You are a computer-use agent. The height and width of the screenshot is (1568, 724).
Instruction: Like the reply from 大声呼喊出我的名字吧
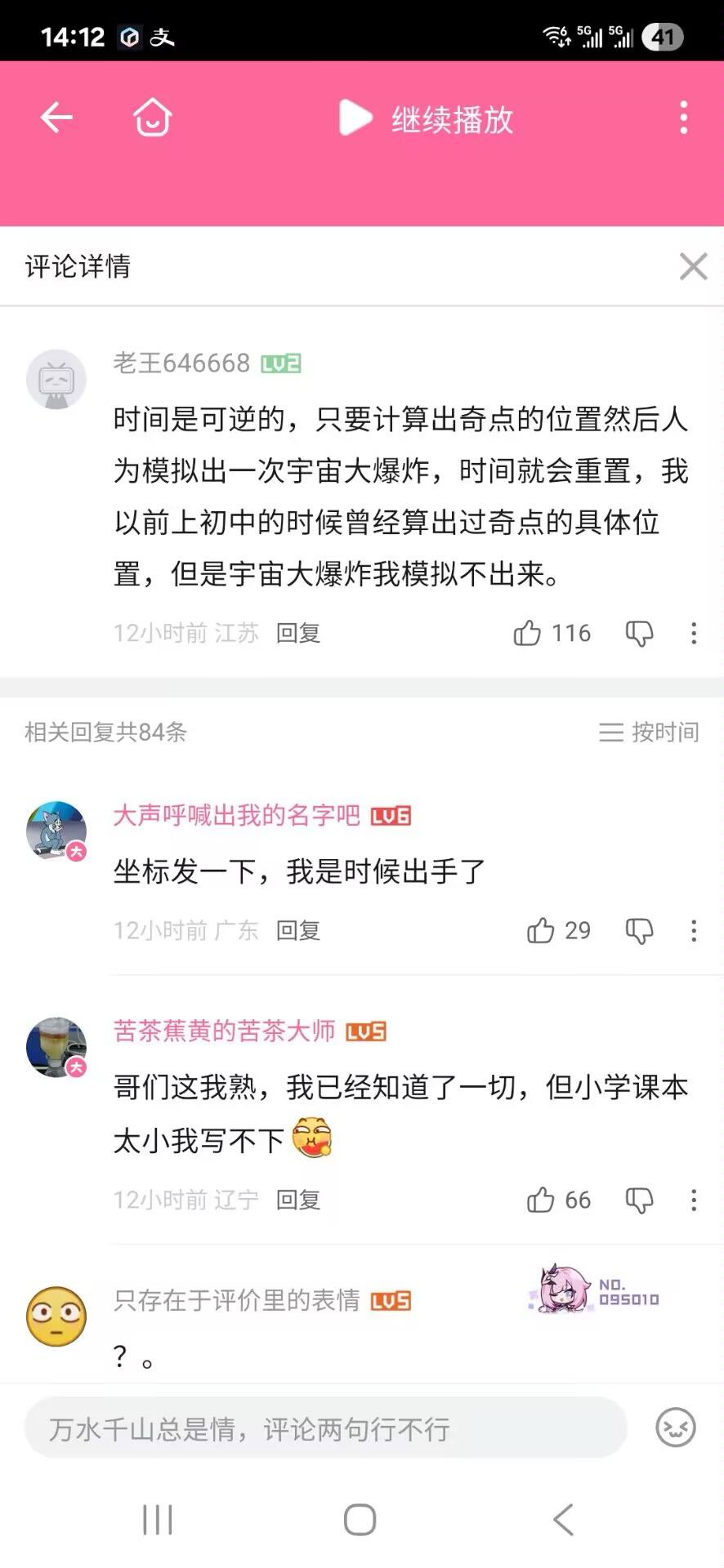point(541,930)
